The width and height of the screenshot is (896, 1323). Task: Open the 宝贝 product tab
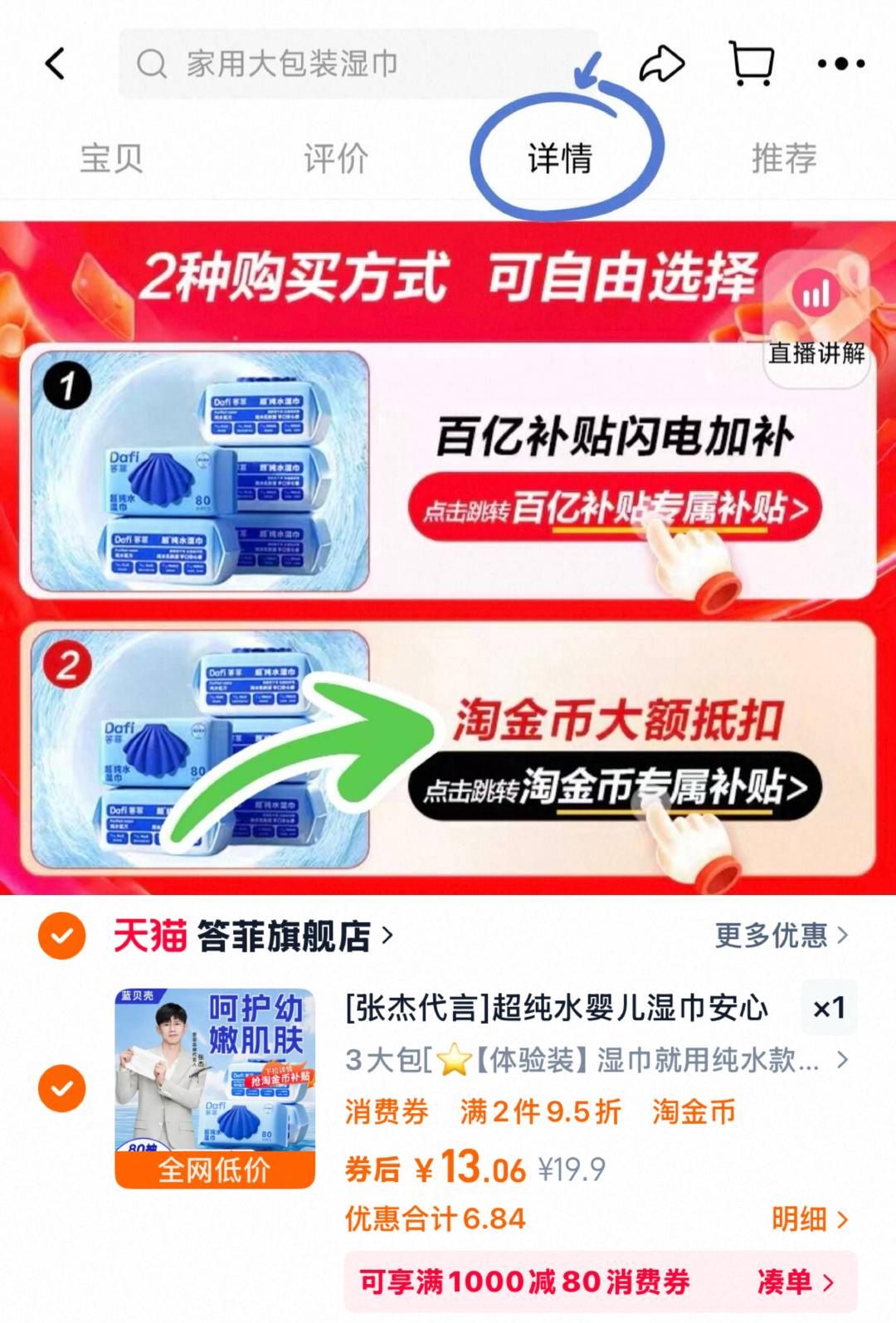click(x=110, y=161)
